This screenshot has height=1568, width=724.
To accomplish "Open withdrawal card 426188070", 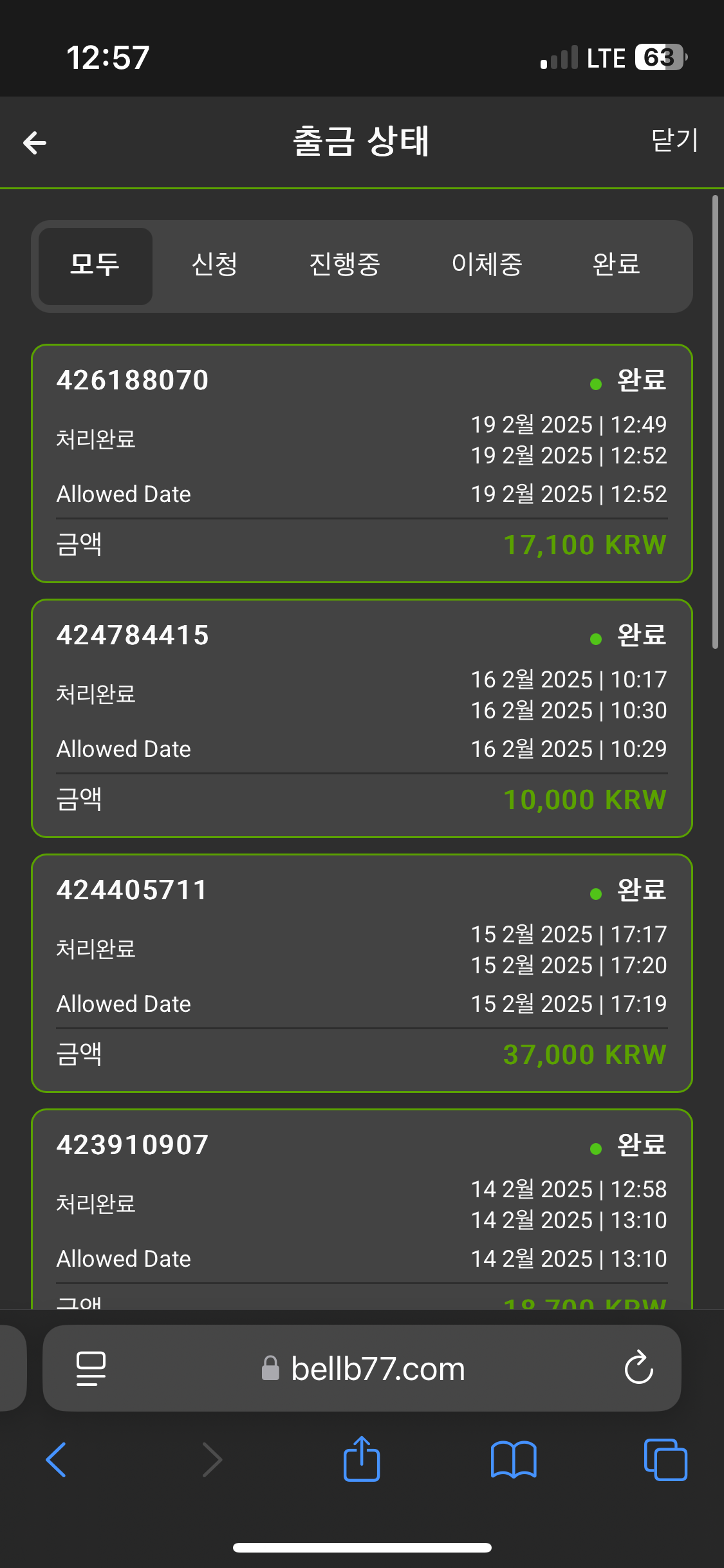I will coord(362,463).
